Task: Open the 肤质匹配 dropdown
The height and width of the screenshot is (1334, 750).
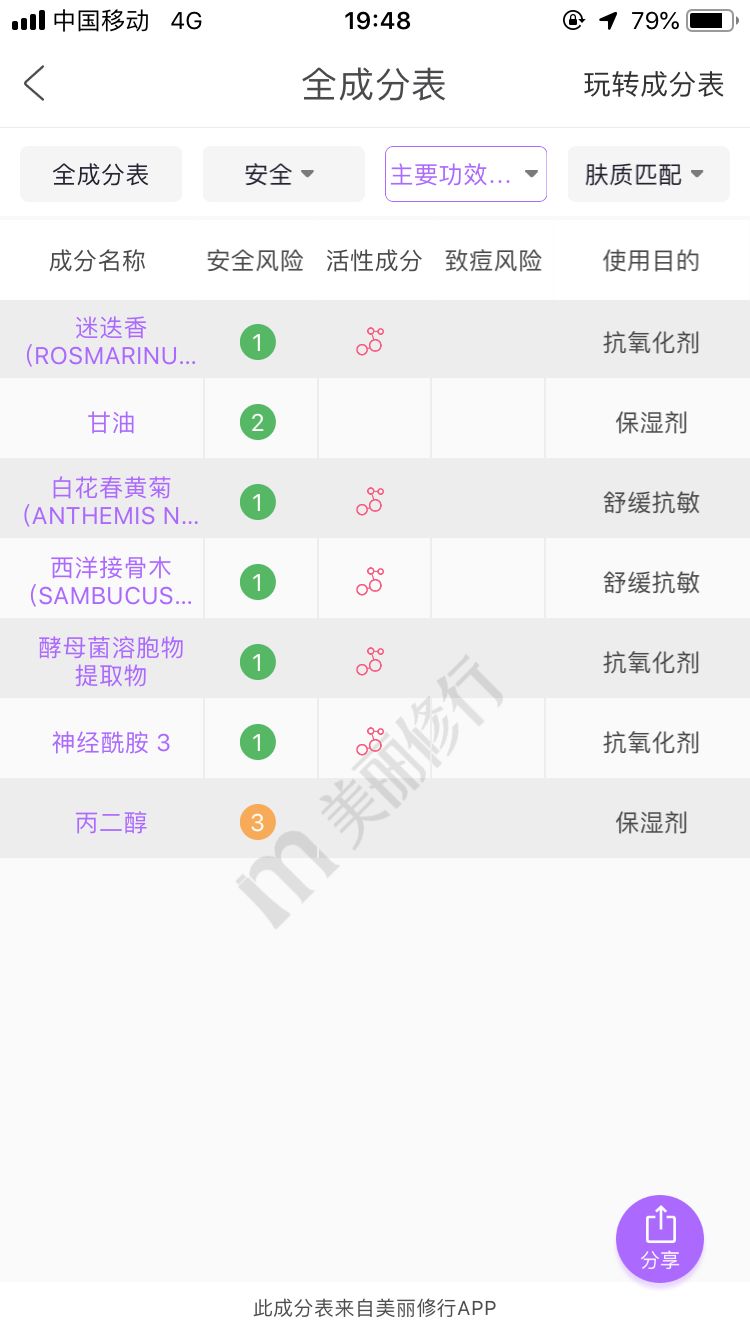Action: 648,173
